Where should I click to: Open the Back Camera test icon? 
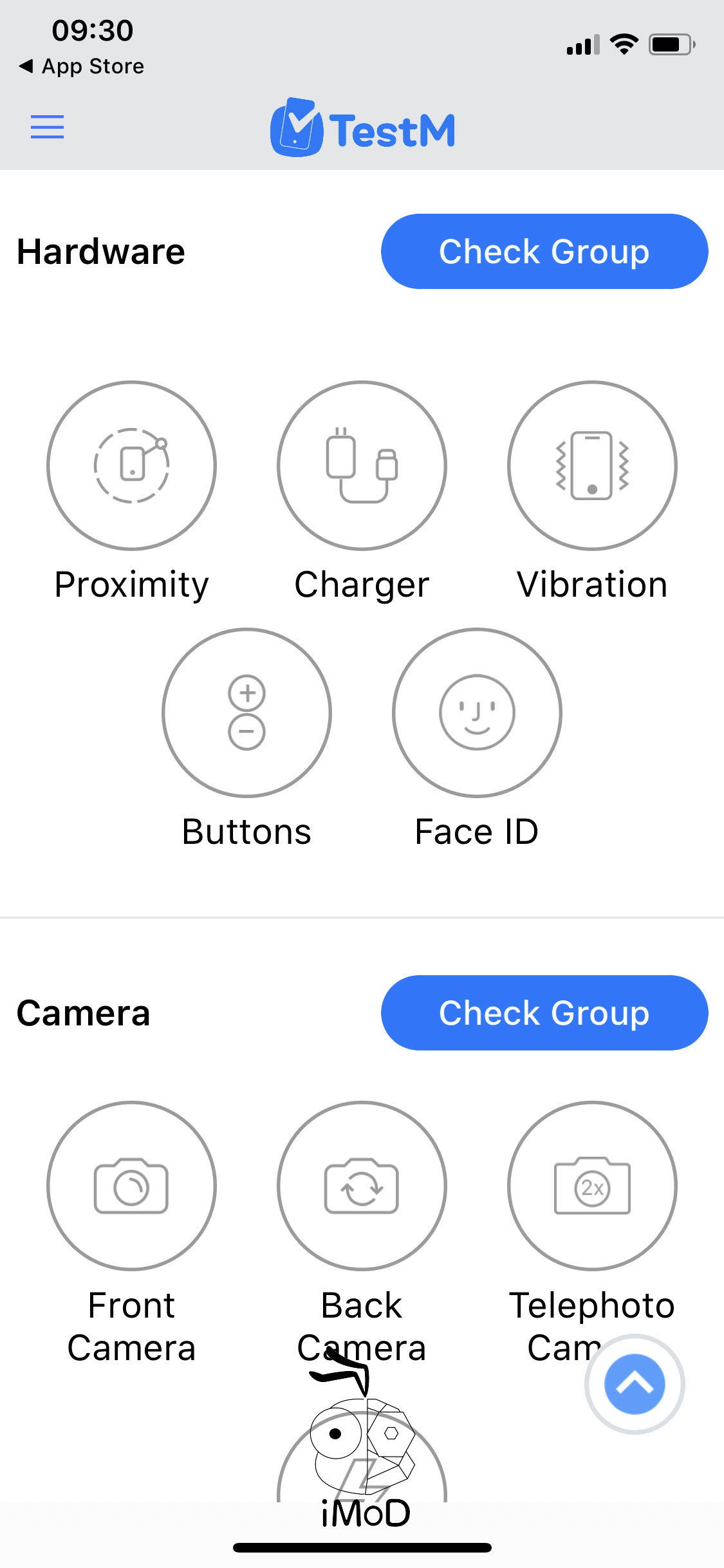point(362,1188)
